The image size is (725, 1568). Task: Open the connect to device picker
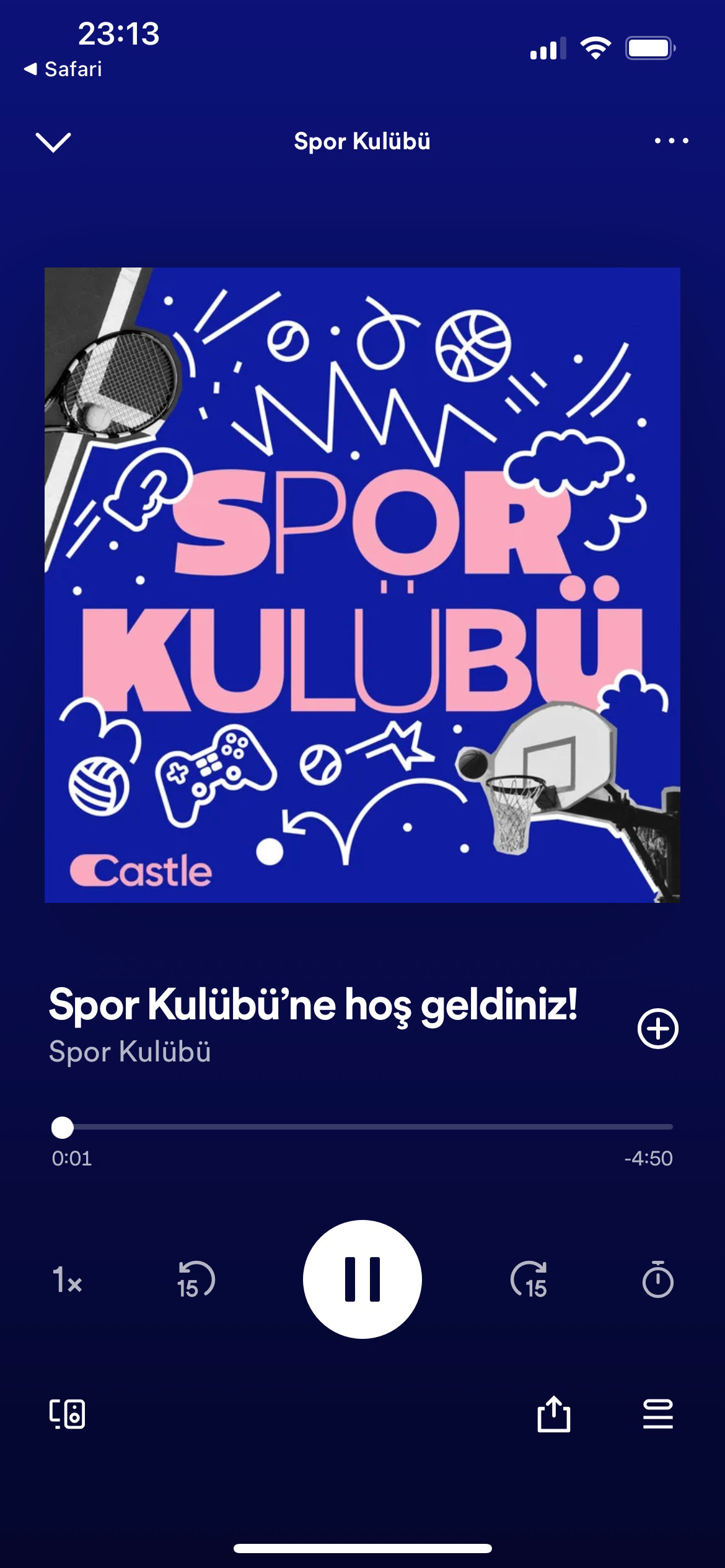pos(67,1415)
